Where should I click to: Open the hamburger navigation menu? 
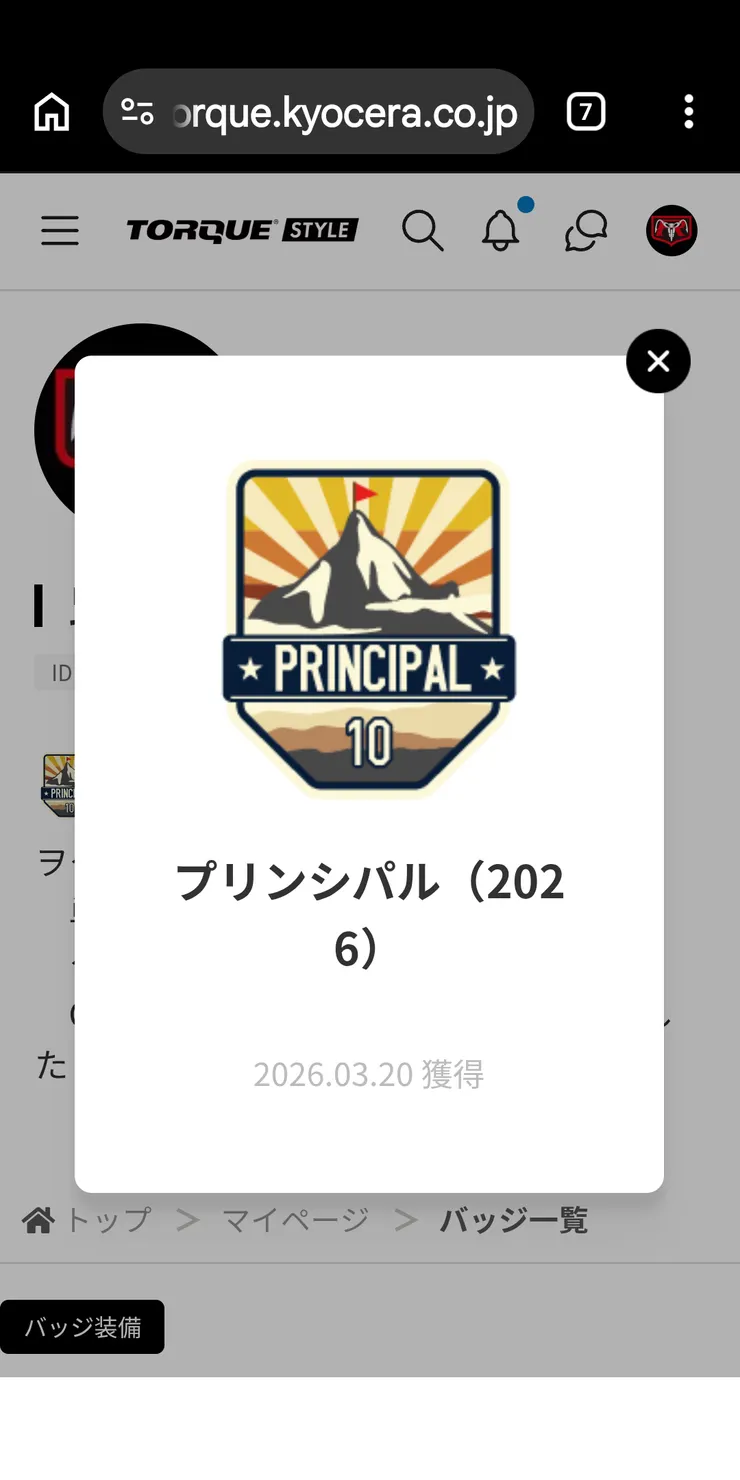tap(59, 230)
